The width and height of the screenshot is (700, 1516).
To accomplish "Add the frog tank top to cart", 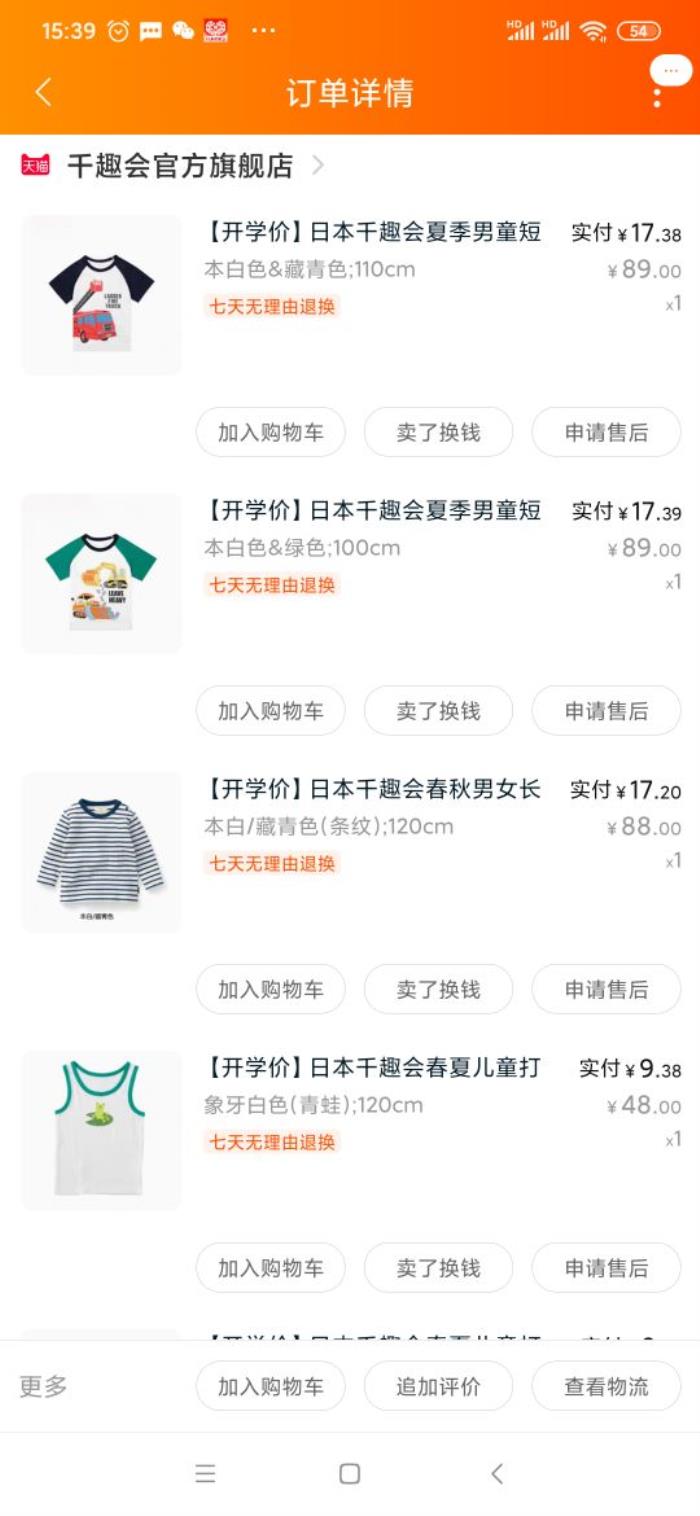I will (271, 1268).
